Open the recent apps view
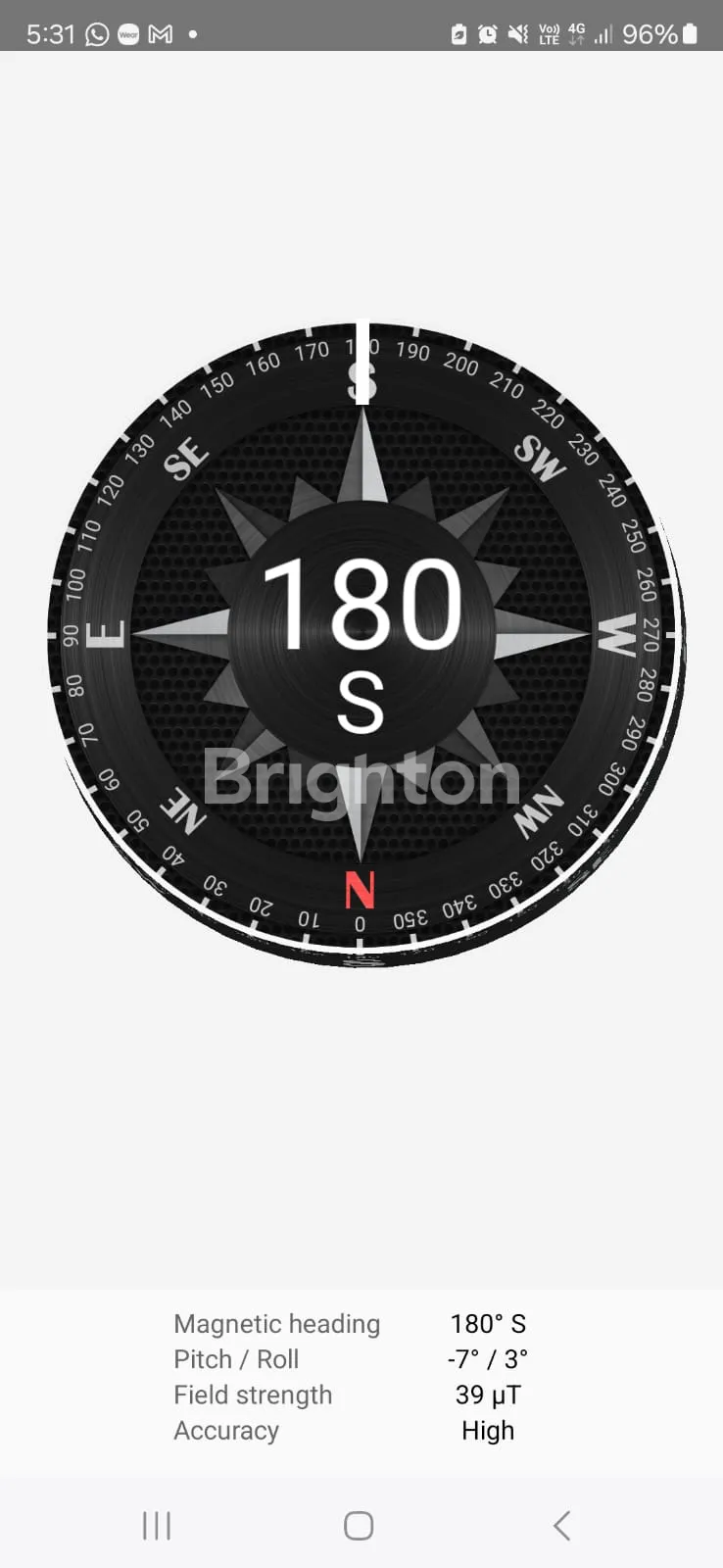 (x=157, y=1526)
